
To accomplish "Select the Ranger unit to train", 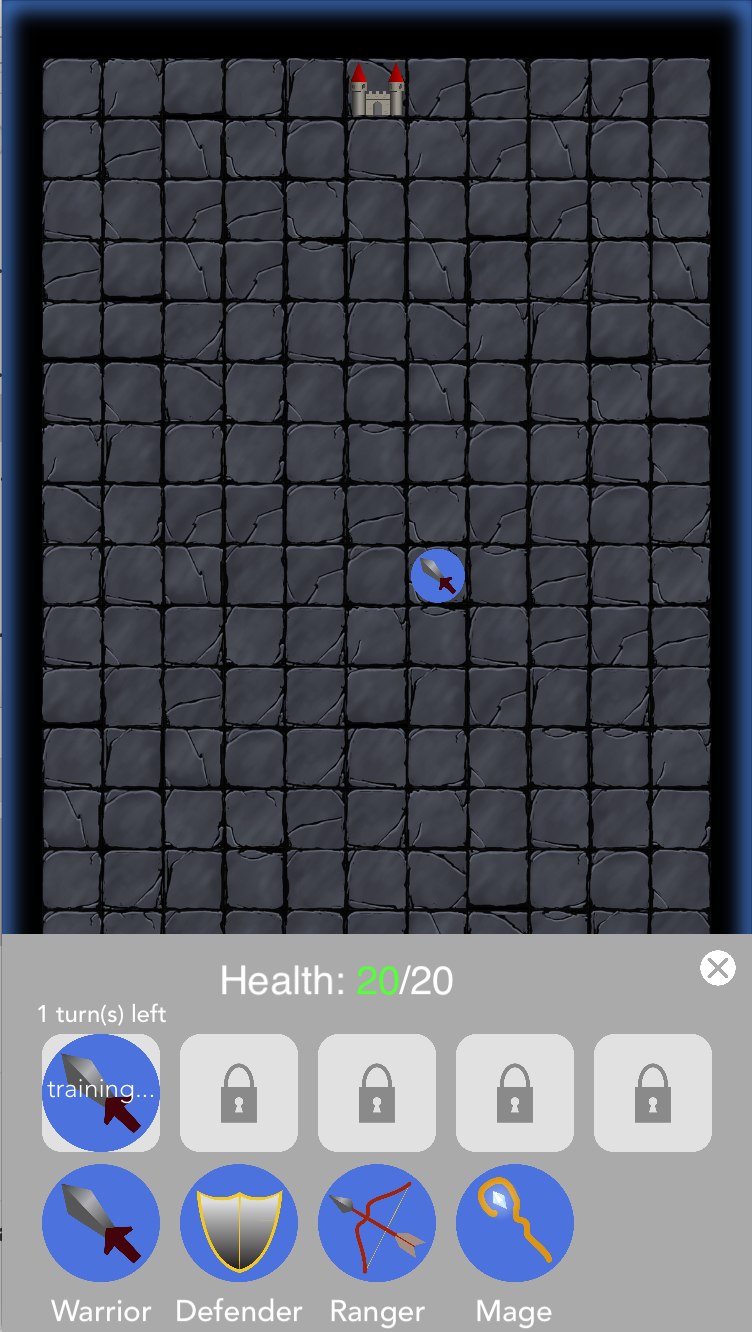I will point(377,1223).
